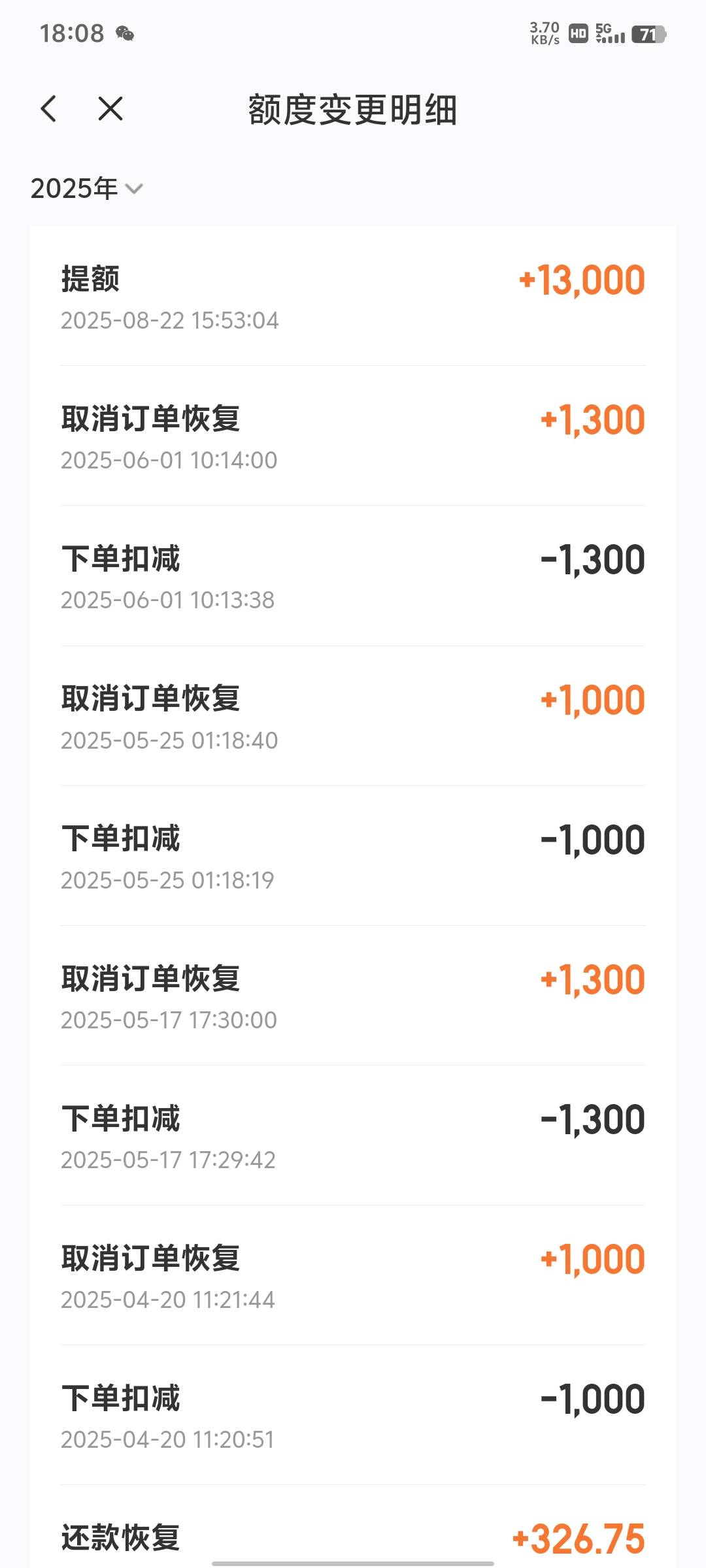Go back using the arrow icon
This screenshot has width=706, height=1568.
(x=49, y=108)
